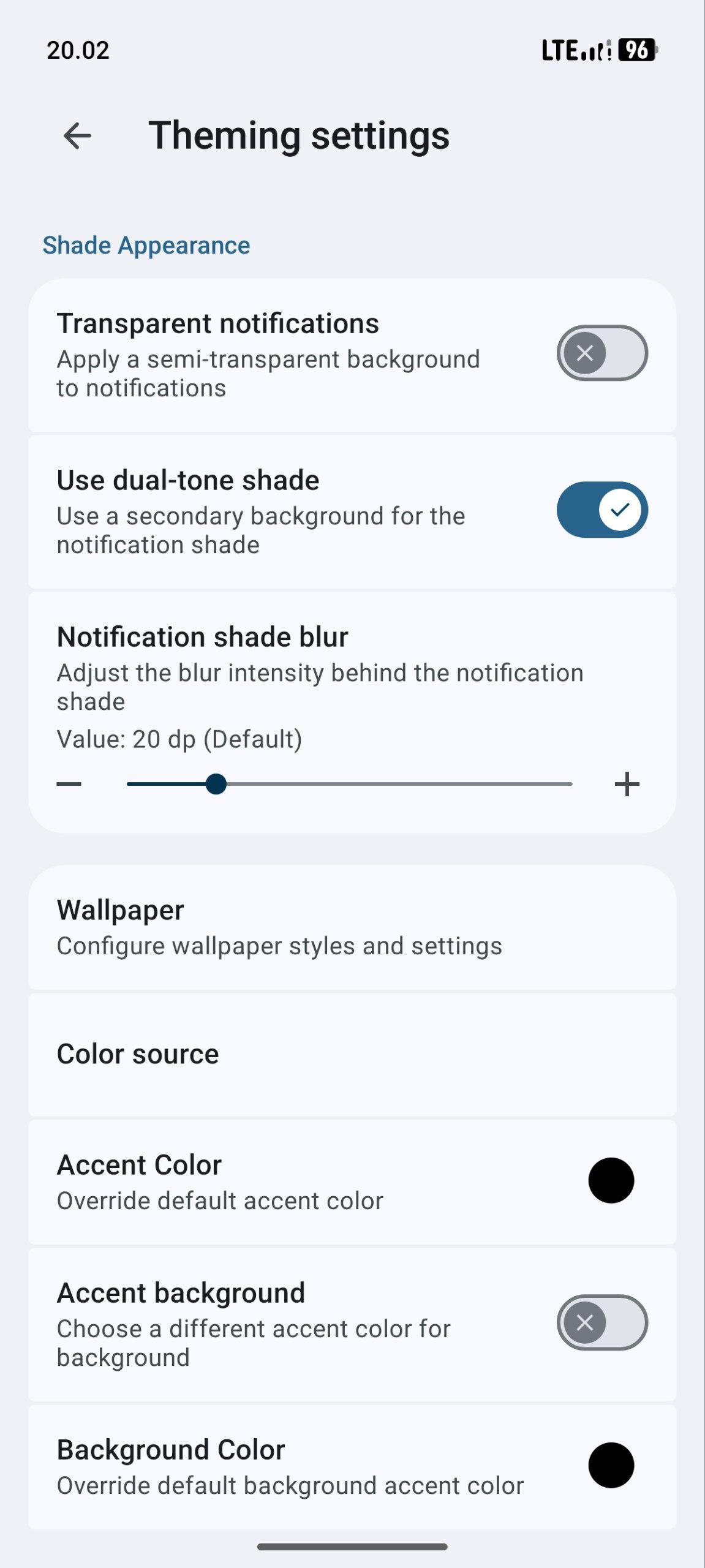Decrease blur with the minus button
The height and width of the screenshot is (1568, 705).
69,784
